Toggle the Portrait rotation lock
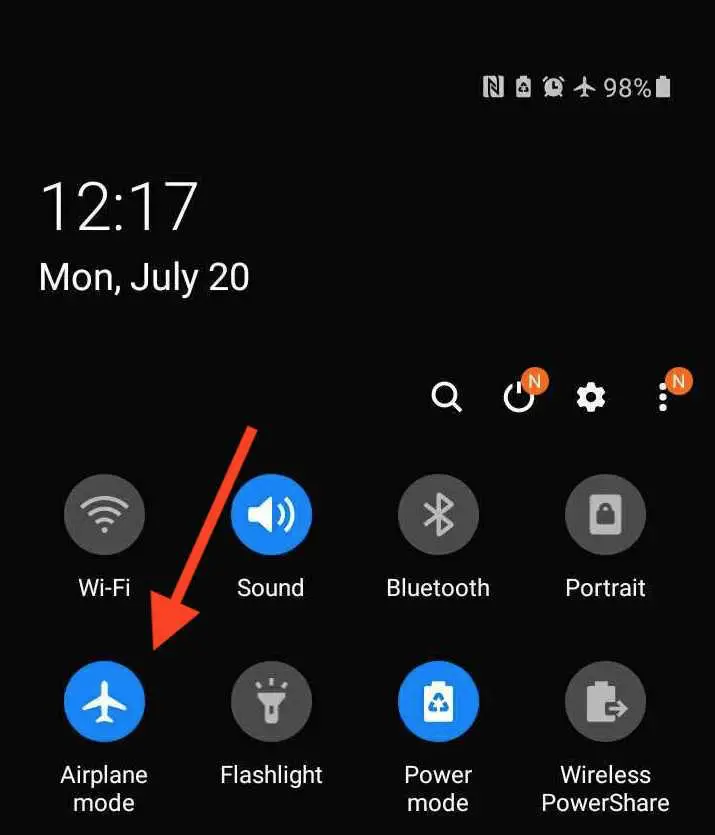This screenshot has width=715, height=835. pos(605,516)
